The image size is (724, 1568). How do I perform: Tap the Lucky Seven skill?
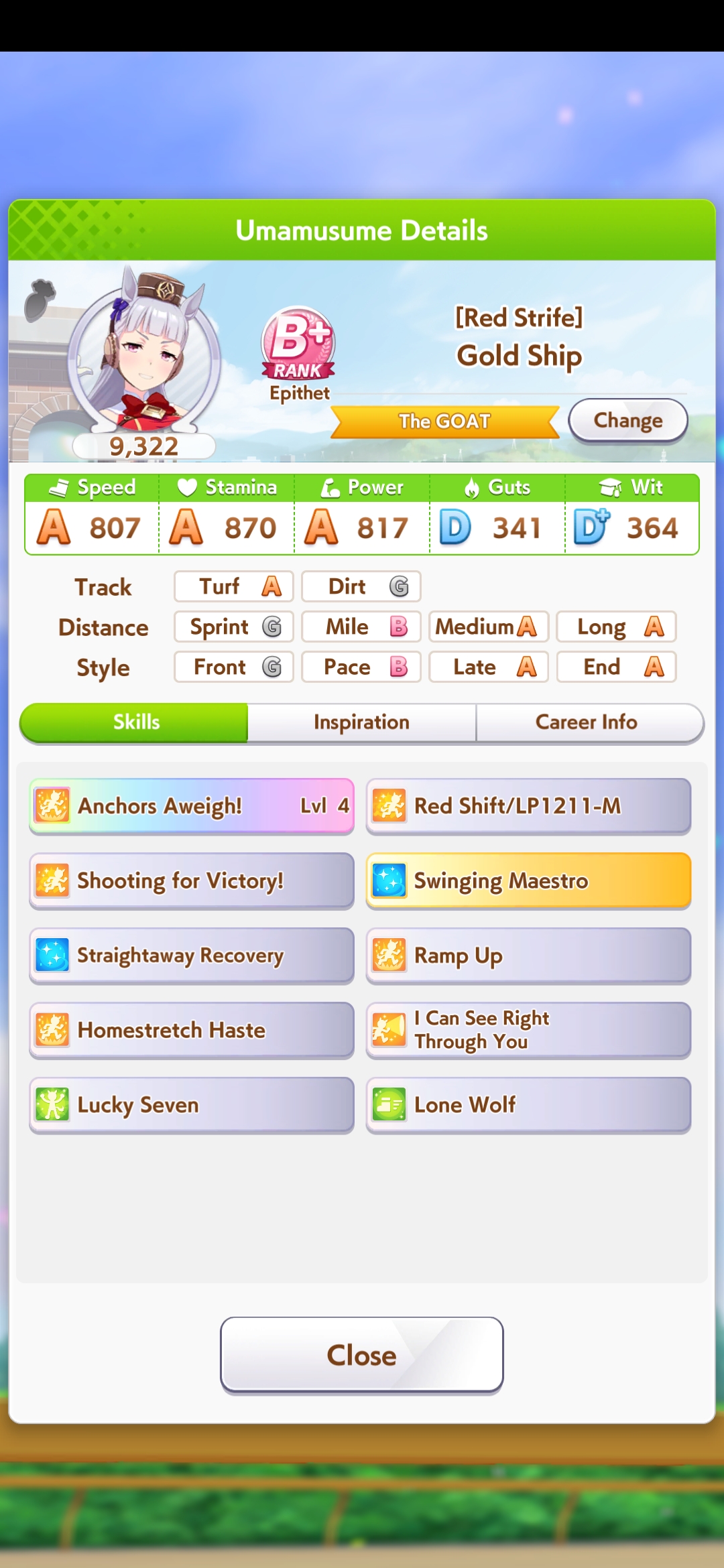click(x=192, y=1105)
